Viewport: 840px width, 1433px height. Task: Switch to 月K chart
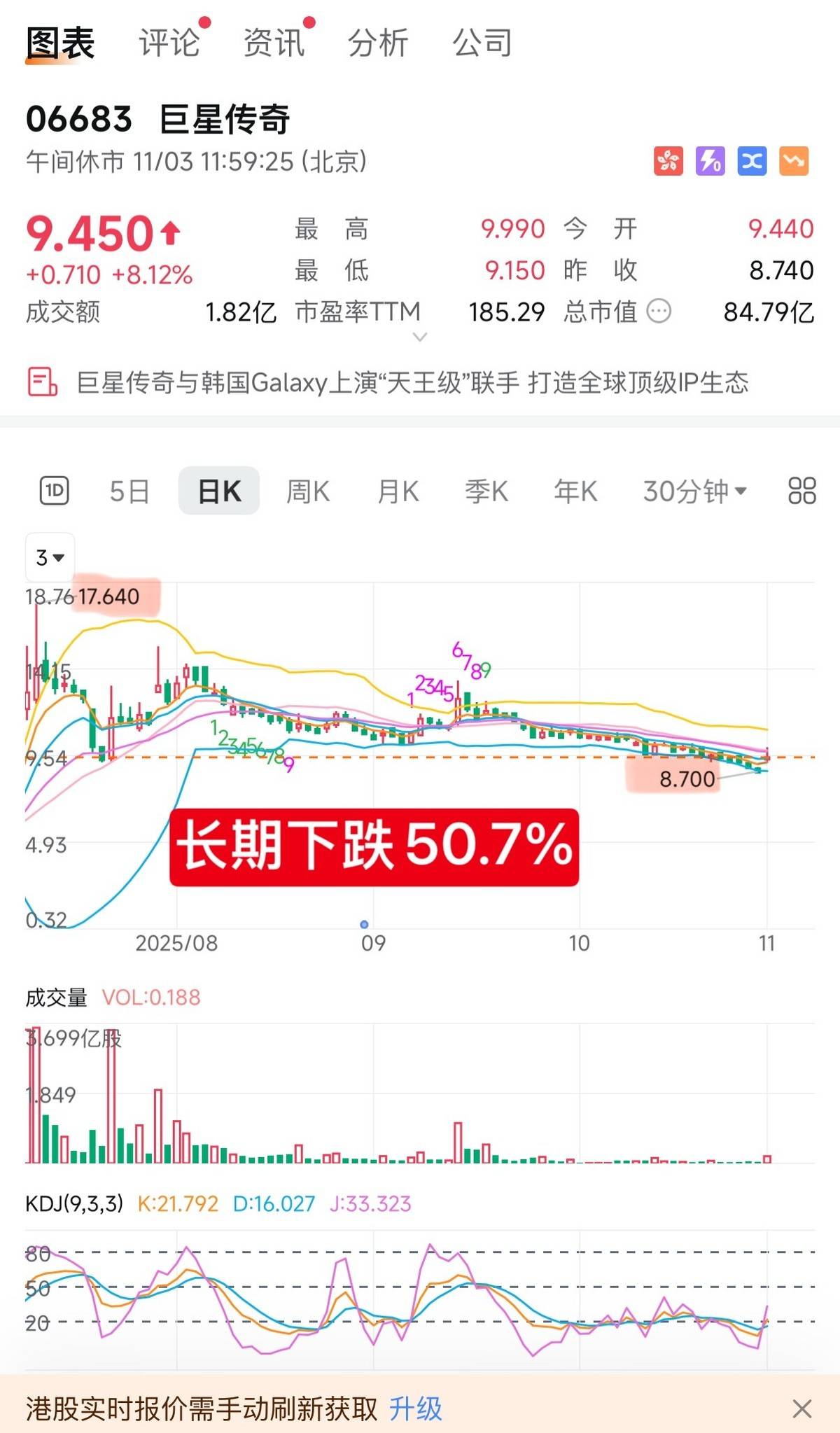coord(398,491)
